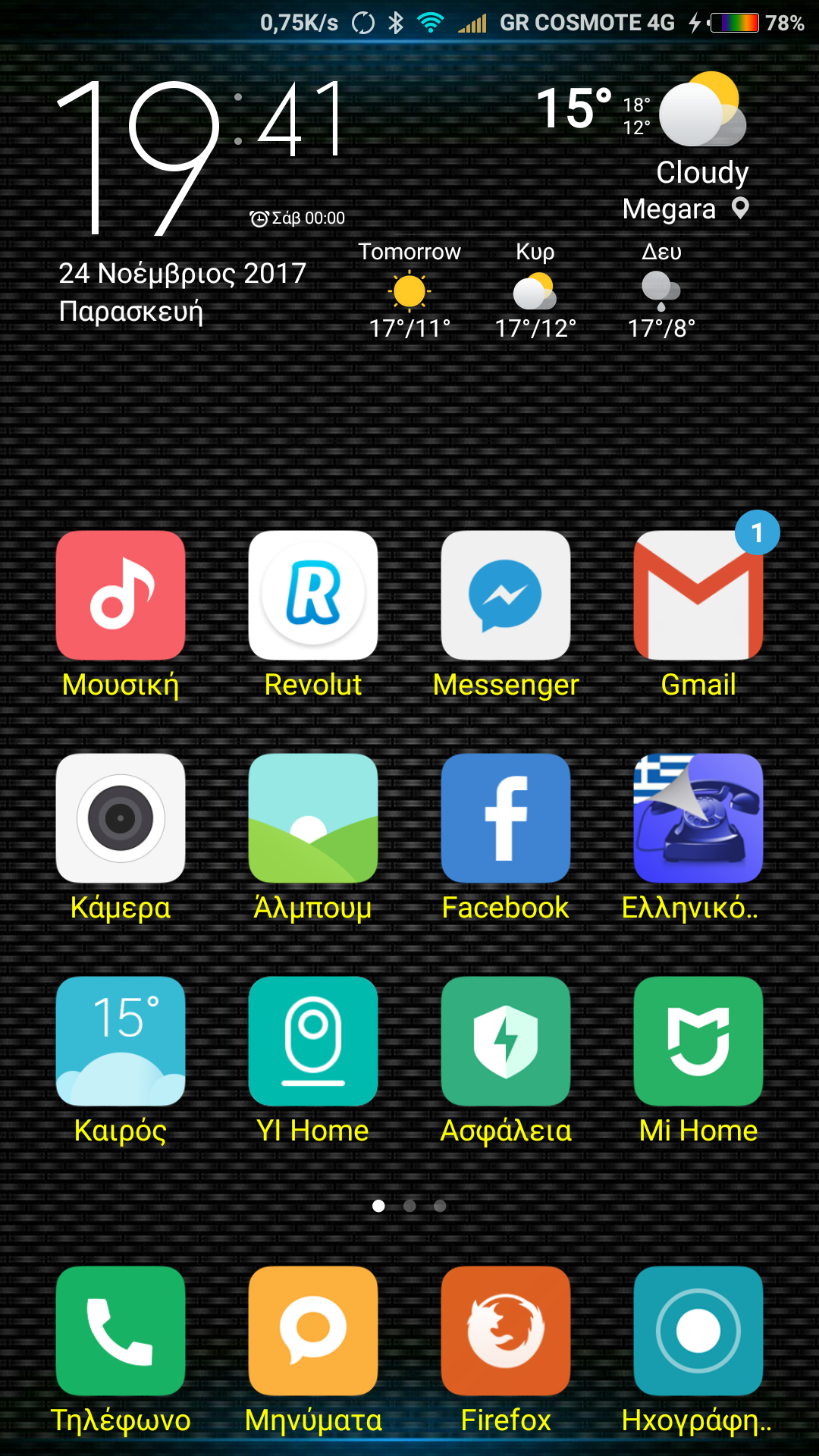Open the Τηλέφωνο dialer

pyautogui.click(x=121, y=1331)
